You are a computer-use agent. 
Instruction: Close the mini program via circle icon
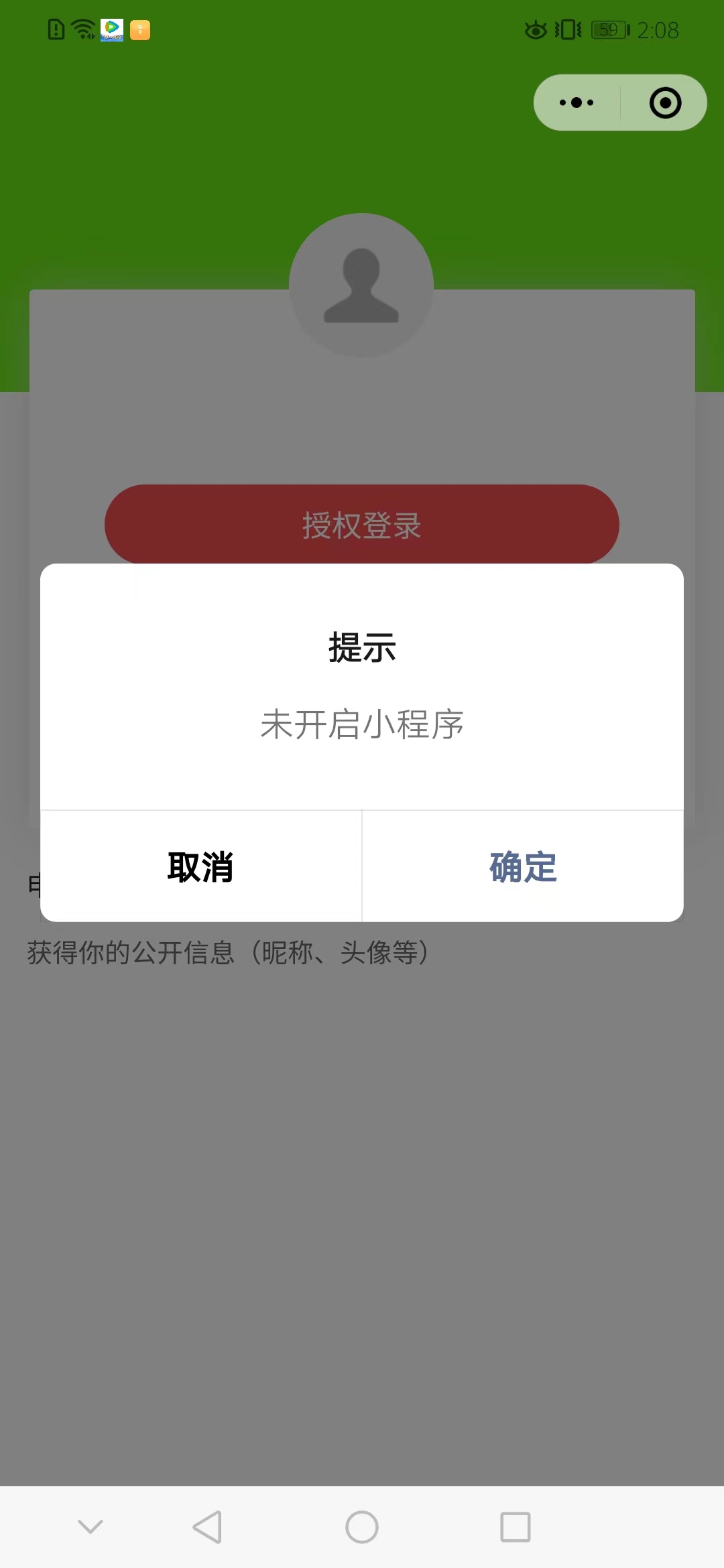(x=665, y=103)
